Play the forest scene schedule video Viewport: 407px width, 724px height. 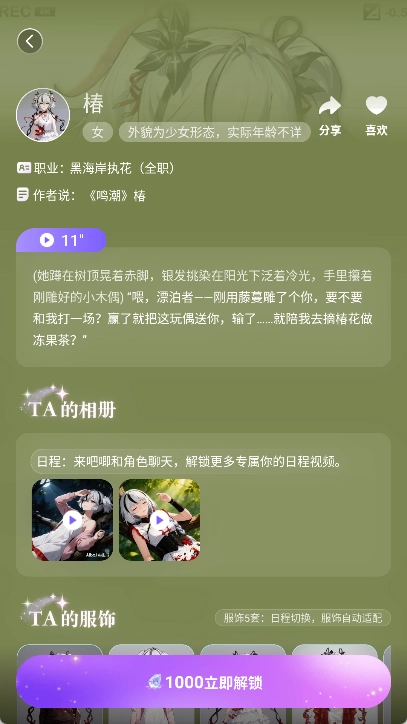(x=159, y=520)
